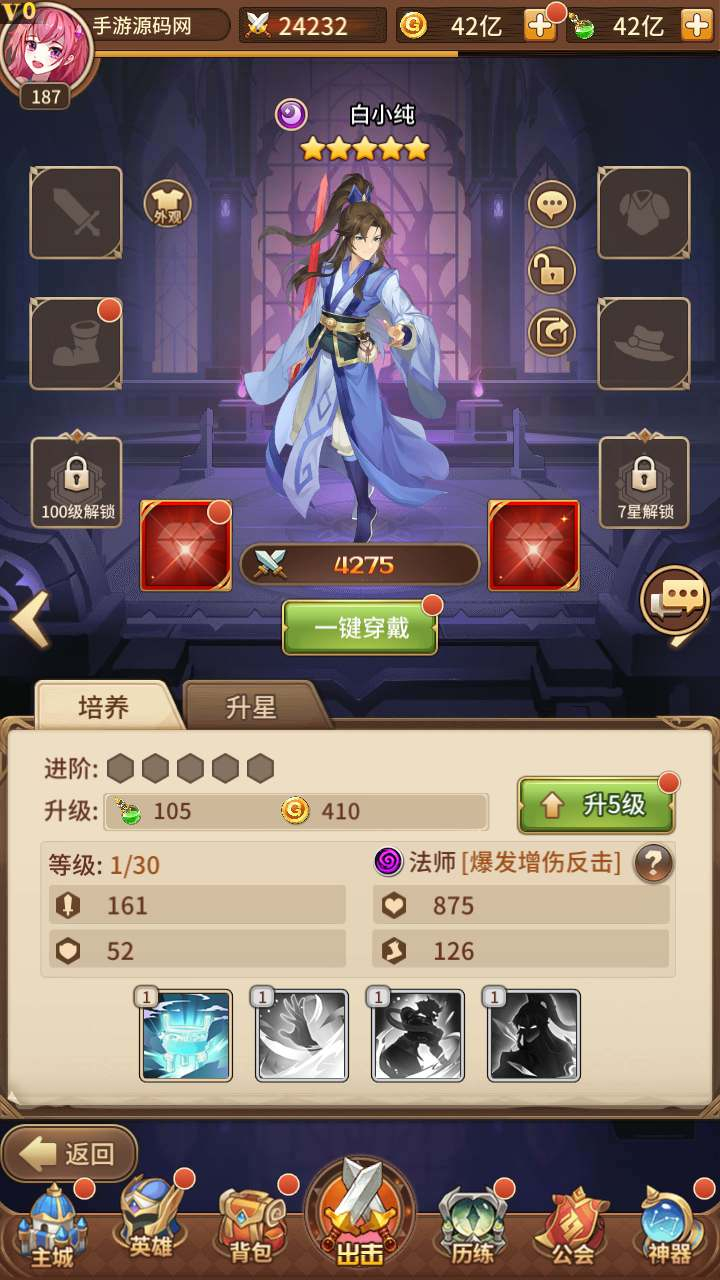The width and height of the screenshot is (720, 1280).
Task: Show previous hero with left arrow
Action: (x=30, y=620)
